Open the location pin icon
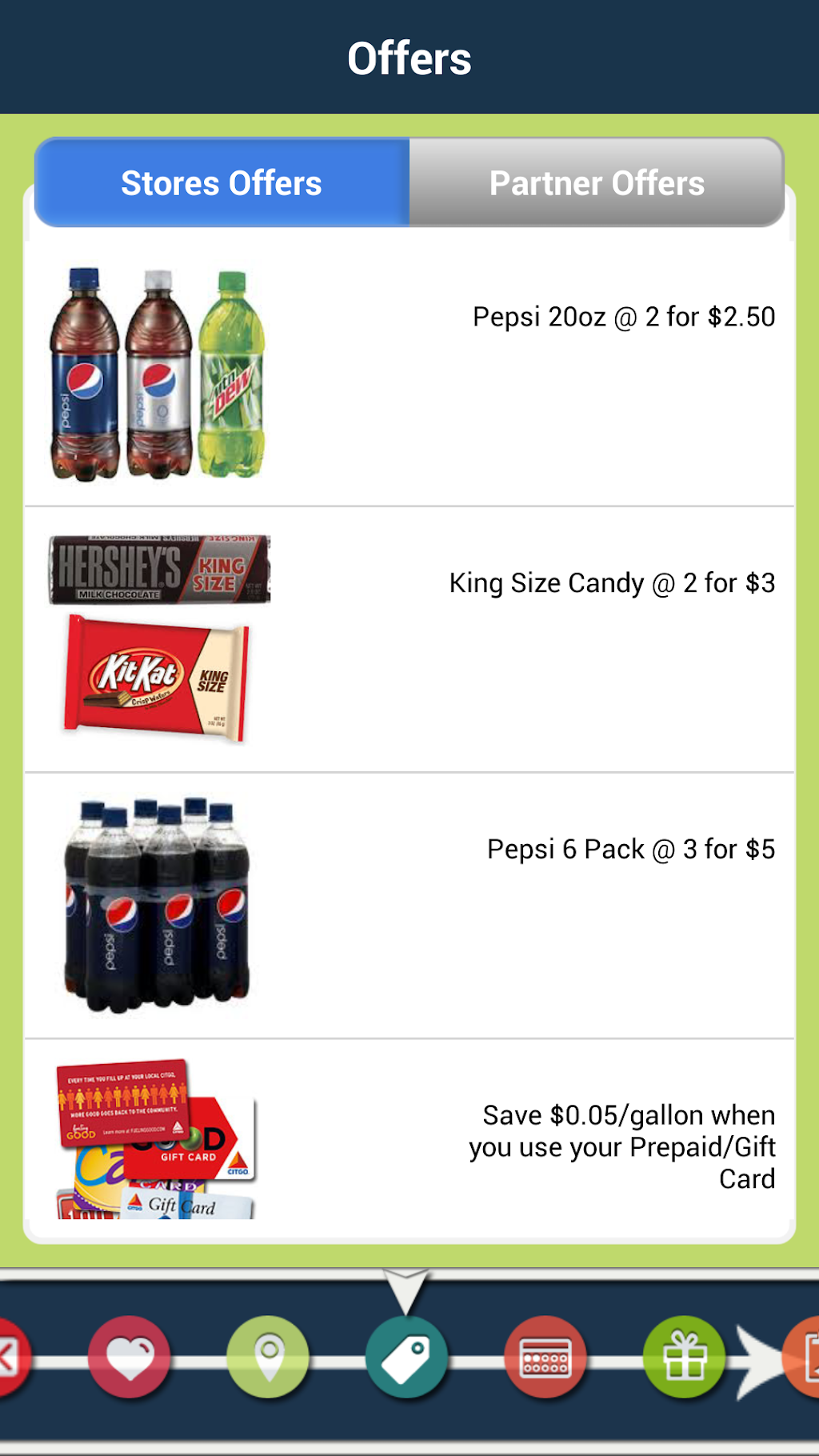 tap(268, 1358)
